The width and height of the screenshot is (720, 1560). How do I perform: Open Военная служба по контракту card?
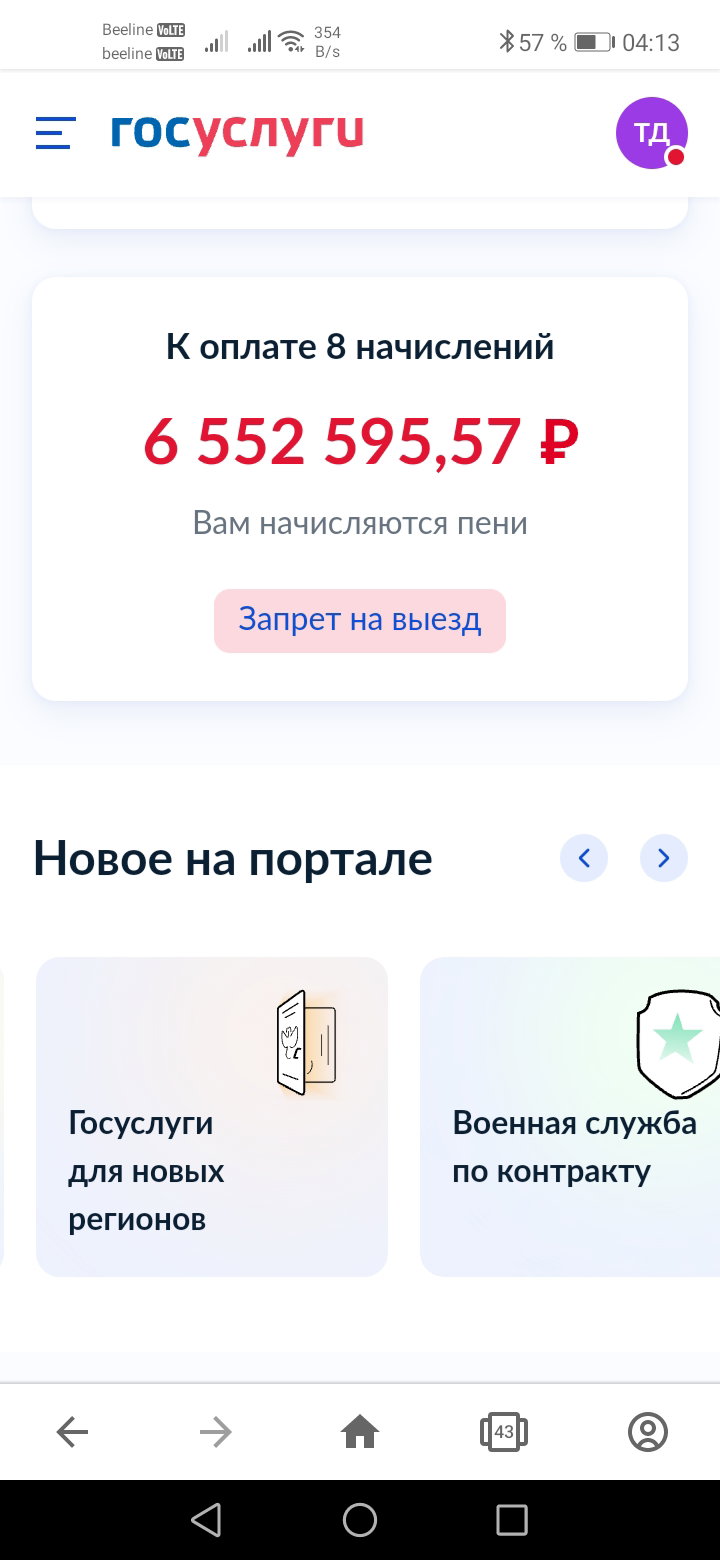pos(570,1116)
